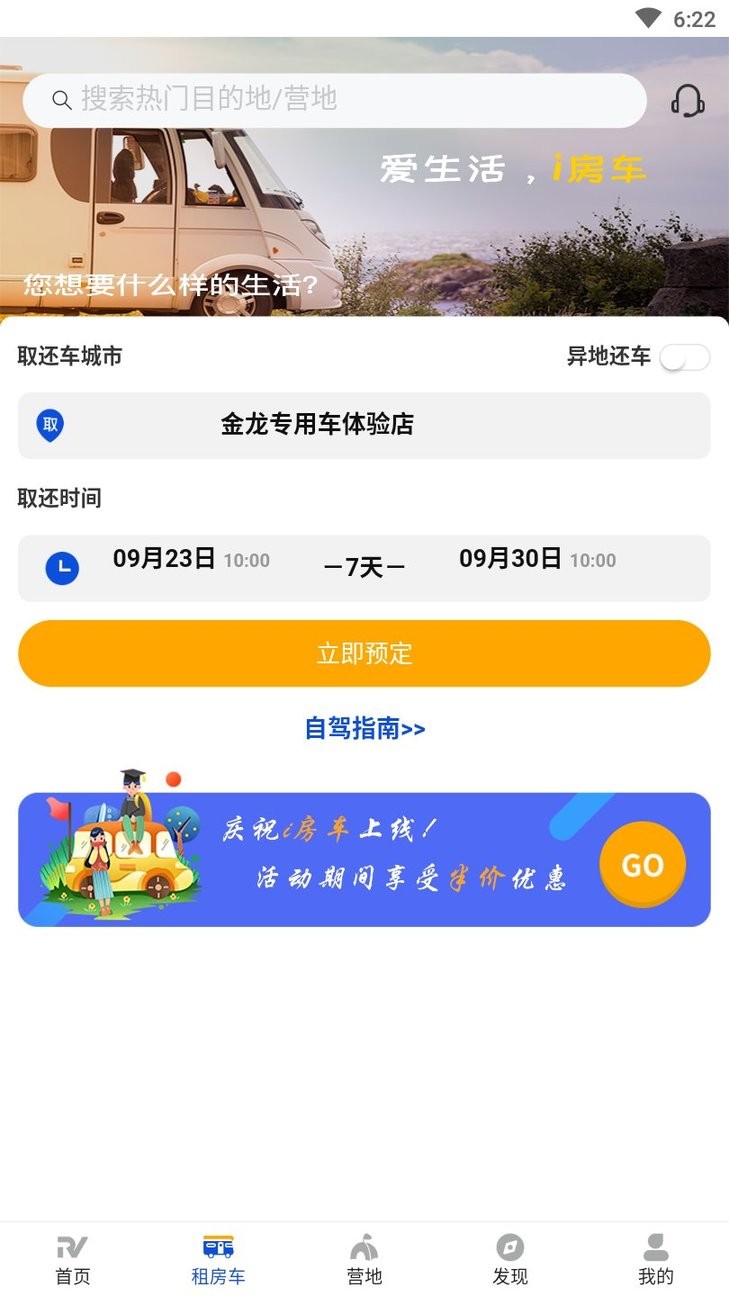Open the 自驾指南 guide link
This screenshot has height=1296, width=729.
pyautogui.click(x=364, y=729)
